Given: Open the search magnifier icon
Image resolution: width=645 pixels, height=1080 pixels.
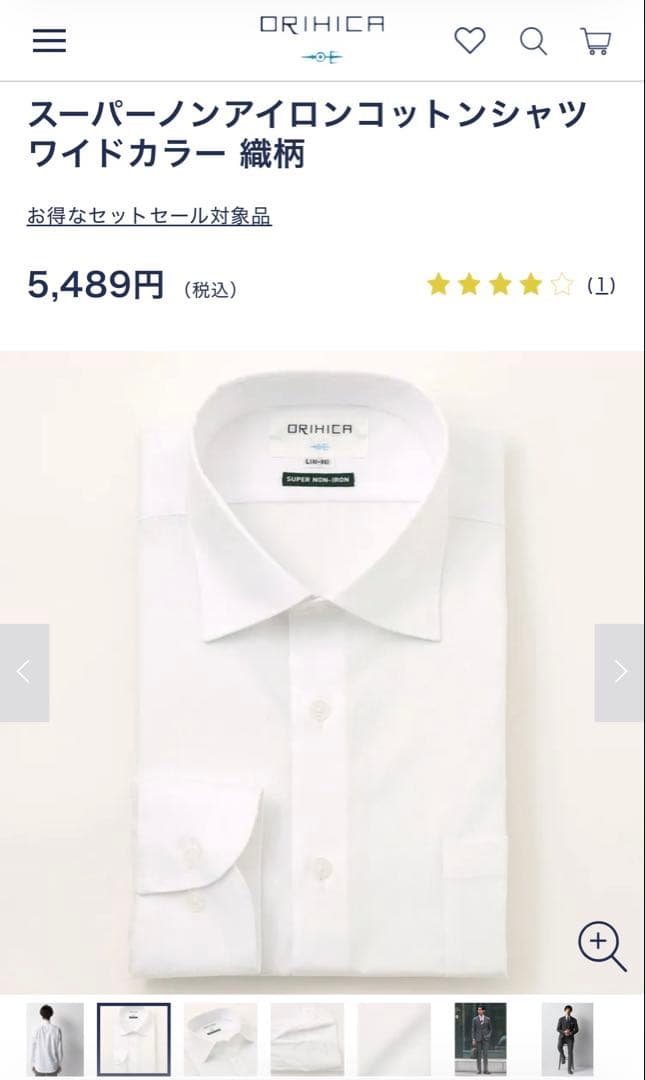Looking at the screenshot, I should (x=533, y=41).
